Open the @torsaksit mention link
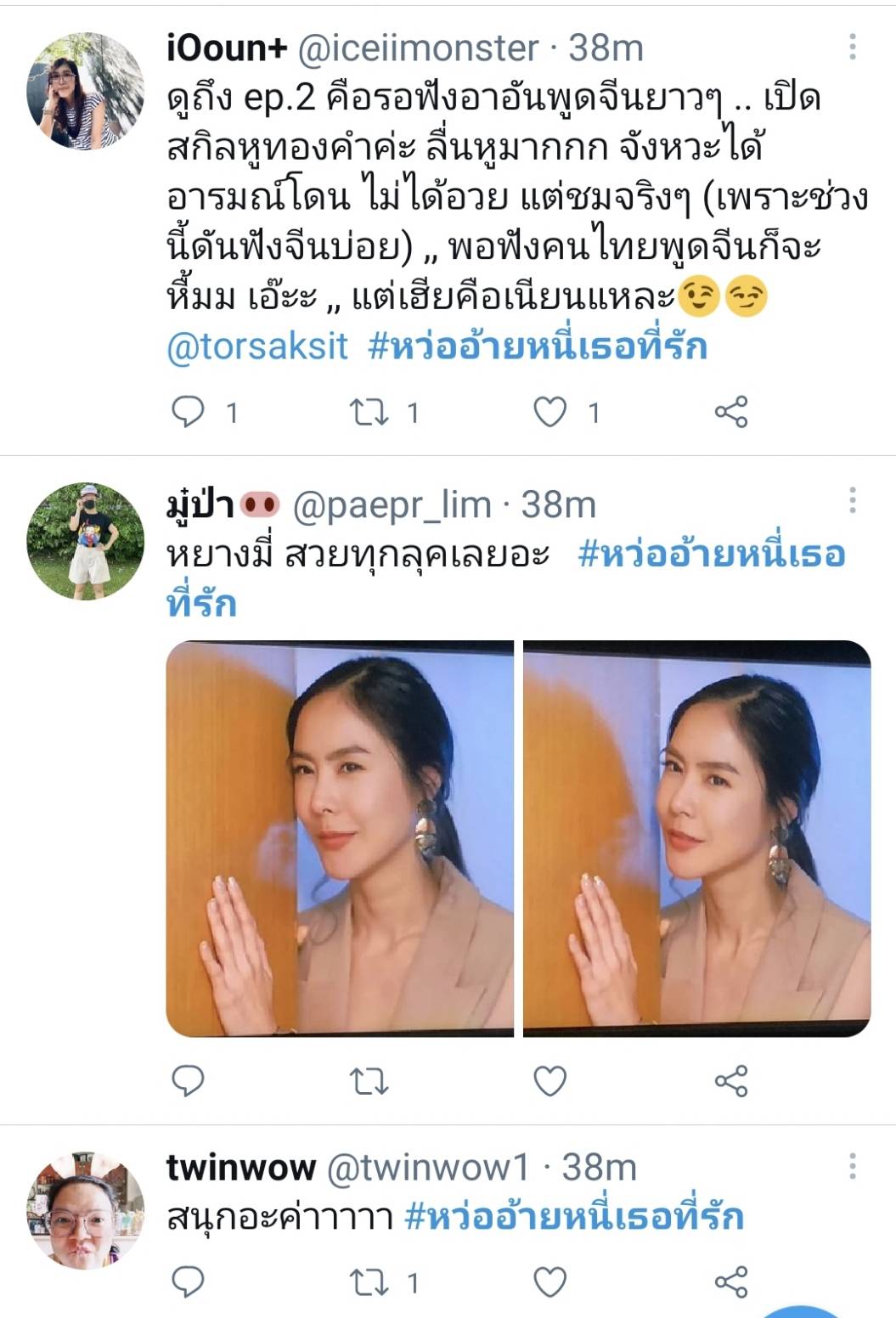This screenshot has height=1318, width=896. coord(257,346)
